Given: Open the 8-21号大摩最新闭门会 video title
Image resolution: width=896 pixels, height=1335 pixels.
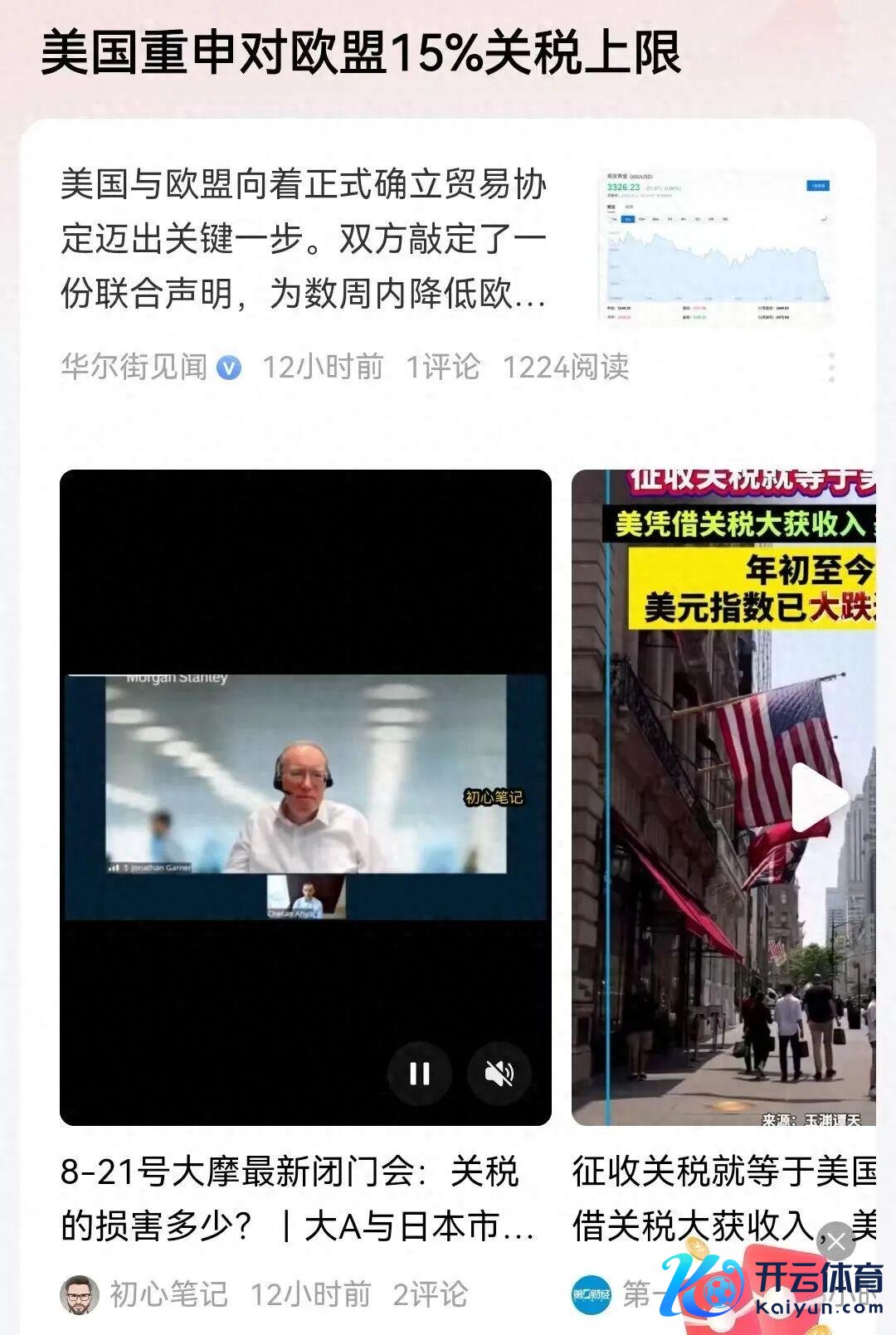Looking at the screenshot, I should 297,1199.
